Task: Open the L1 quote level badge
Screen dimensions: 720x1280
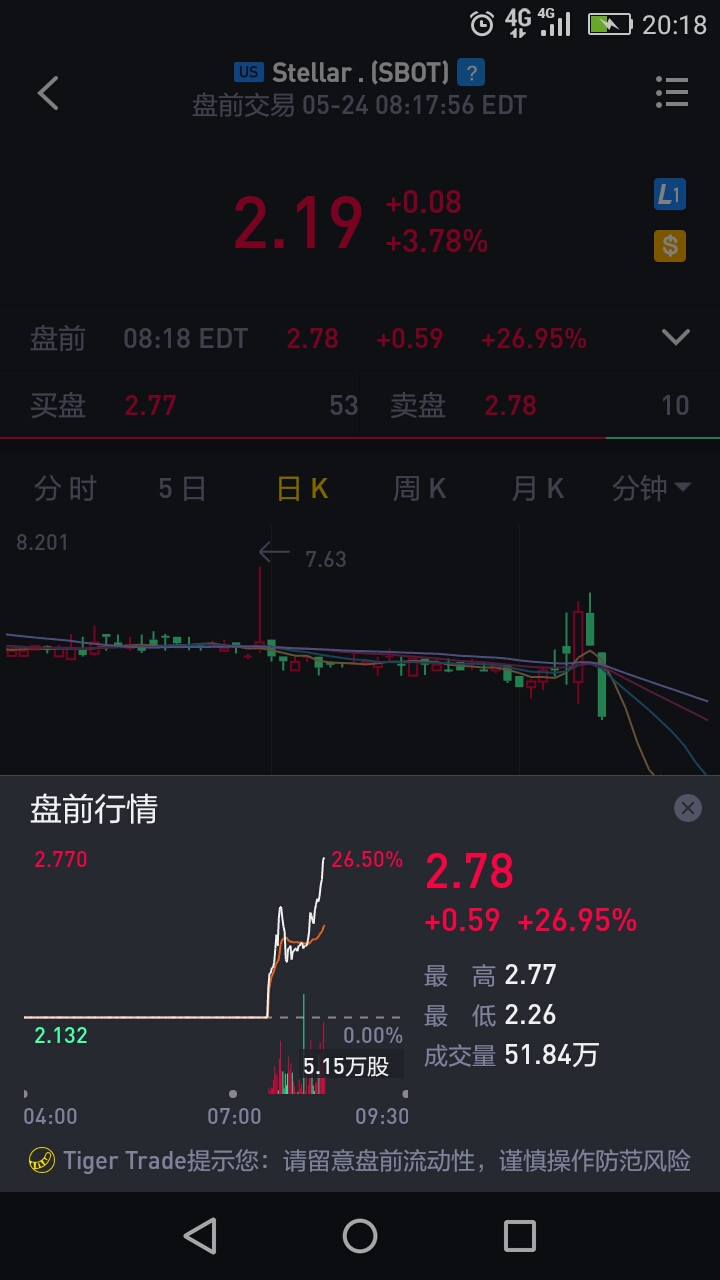Action: pyautogui.click(x=670, y=195)
